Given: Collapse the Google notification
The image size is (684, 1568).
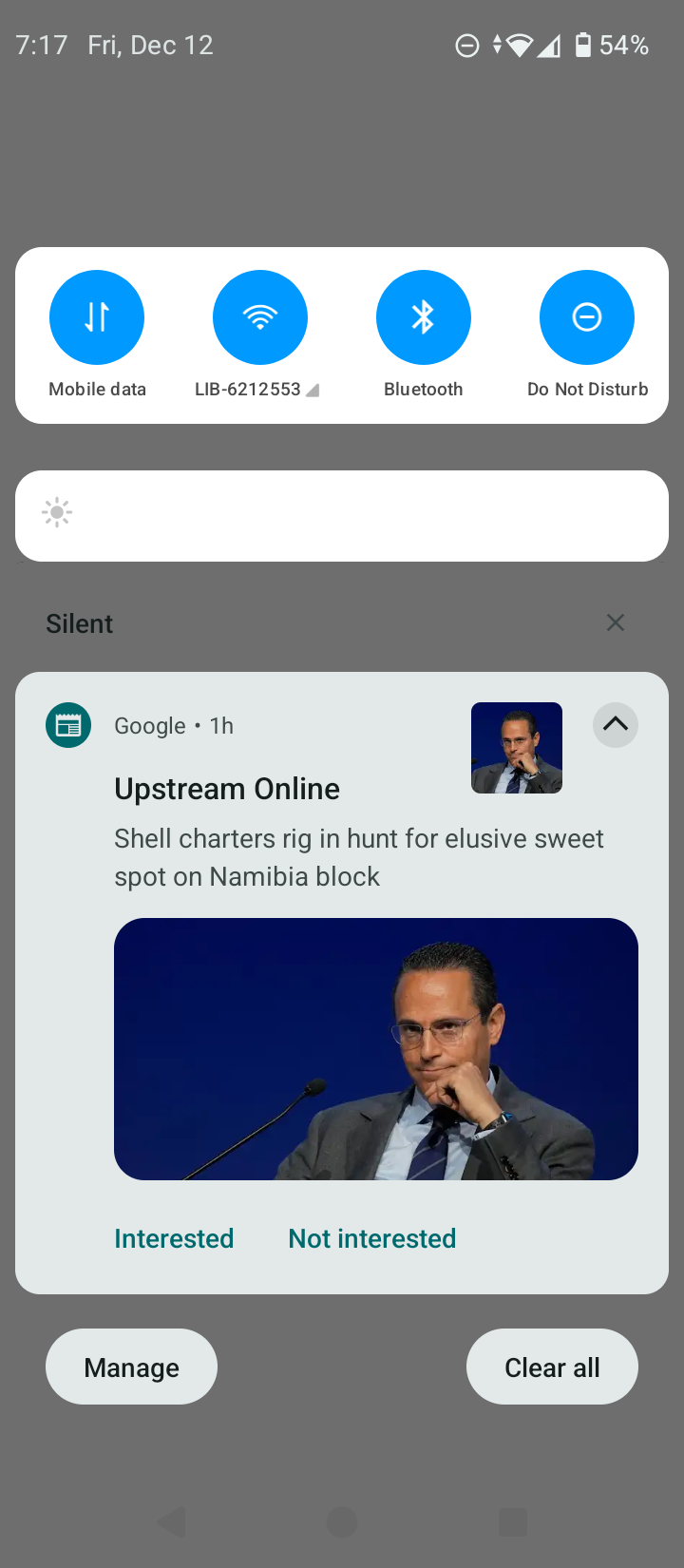Looking at the screenshot, I should click(616, 724).
